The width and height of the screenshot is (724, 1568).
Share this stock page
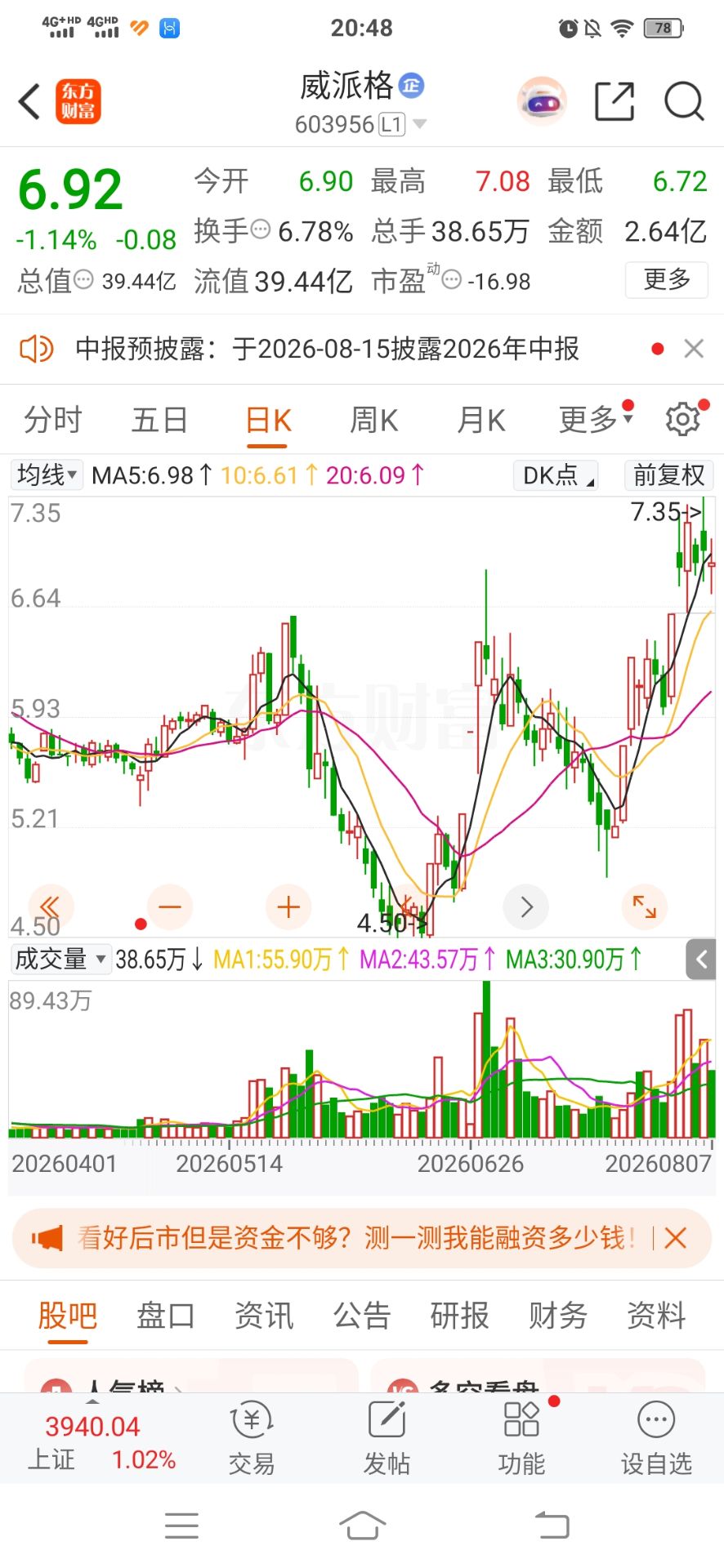(615, 102)
